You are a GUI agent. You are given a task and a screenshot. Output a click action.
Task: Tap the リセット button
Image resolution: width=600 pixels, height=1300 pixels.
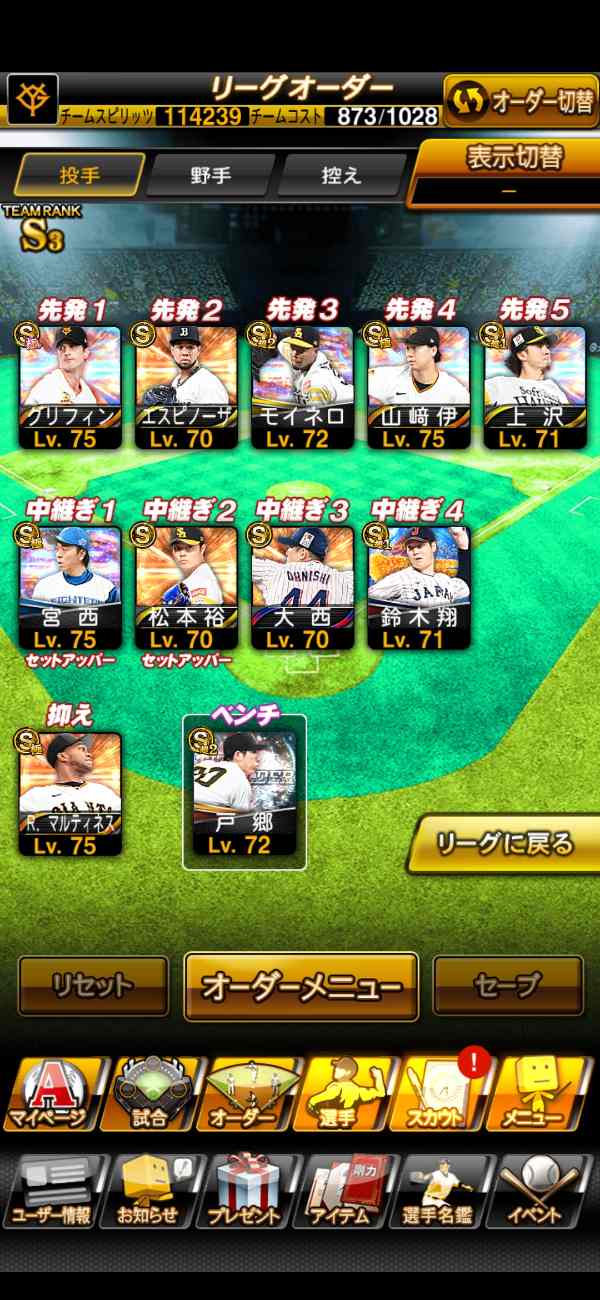tap(93, 986)
